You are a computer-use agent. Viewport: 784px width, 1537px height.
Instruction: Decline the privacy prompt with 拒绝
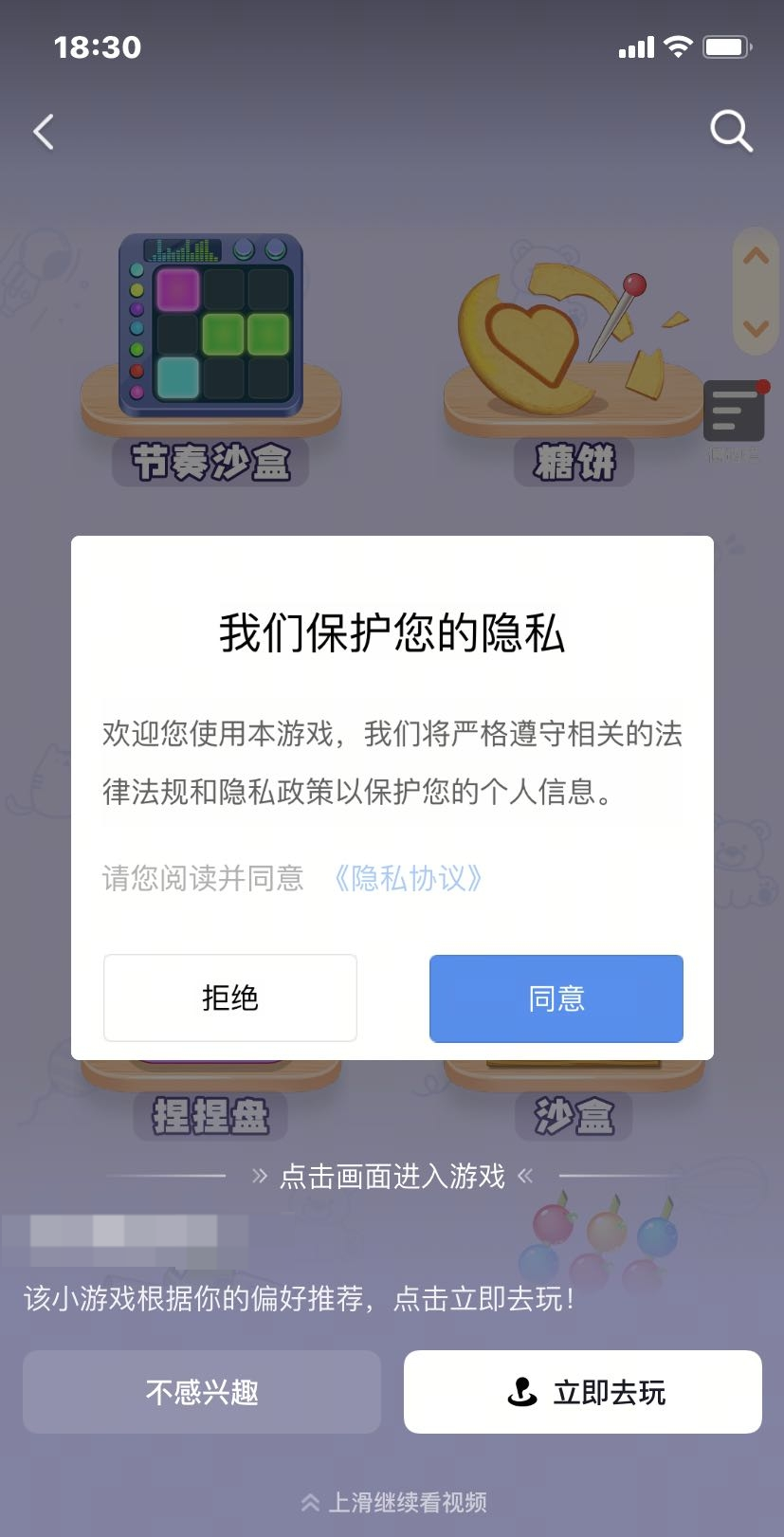tap(229, 997)
